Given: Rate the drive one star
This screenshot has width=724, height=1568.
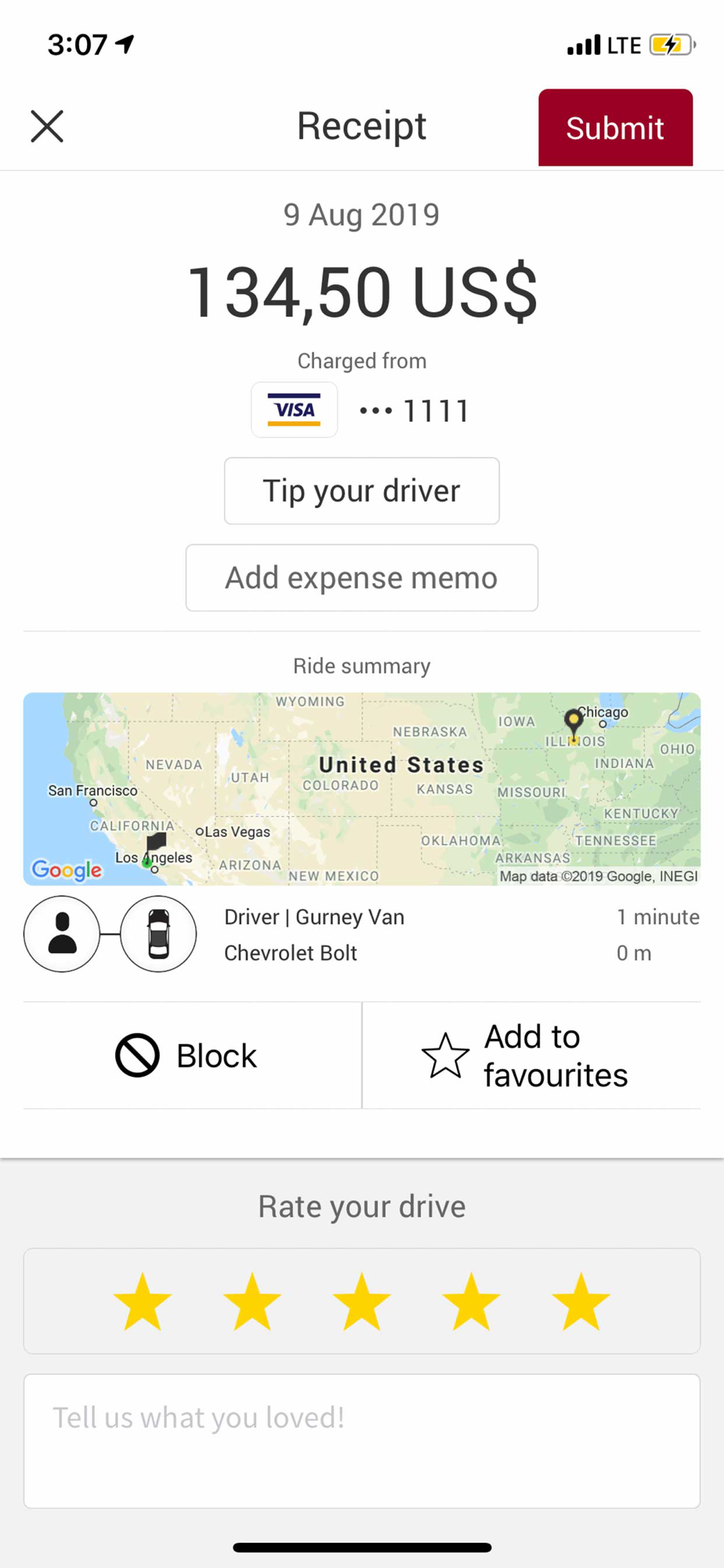Looking at the screenshot, I should click(x=143, y=1302).
